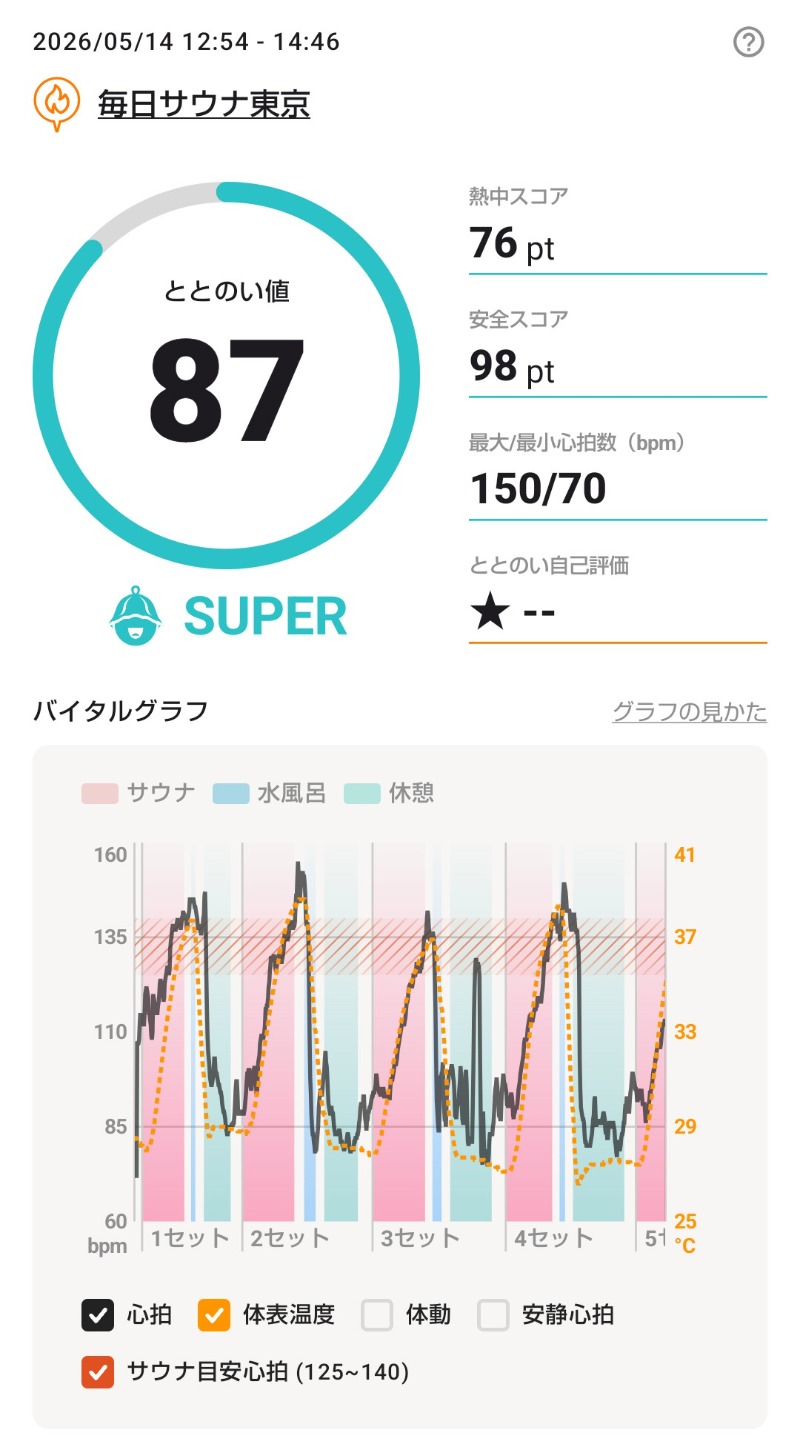Uncheck the 体表温度 checkbox
Screen dimensions: 800x1454
pos(214,1315)
